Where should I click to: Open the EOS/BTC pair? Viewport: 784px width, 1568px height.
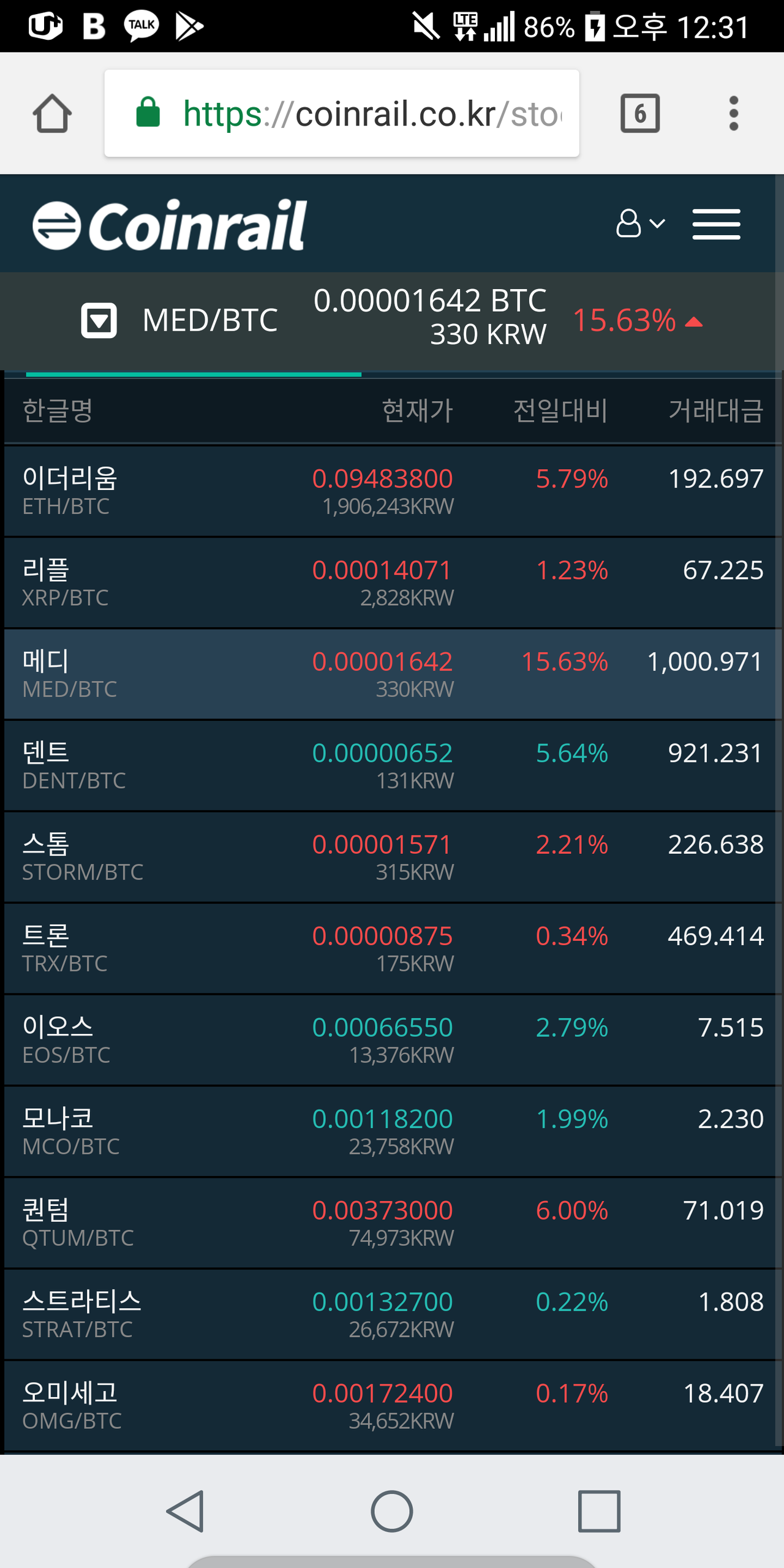[392, 1040]
